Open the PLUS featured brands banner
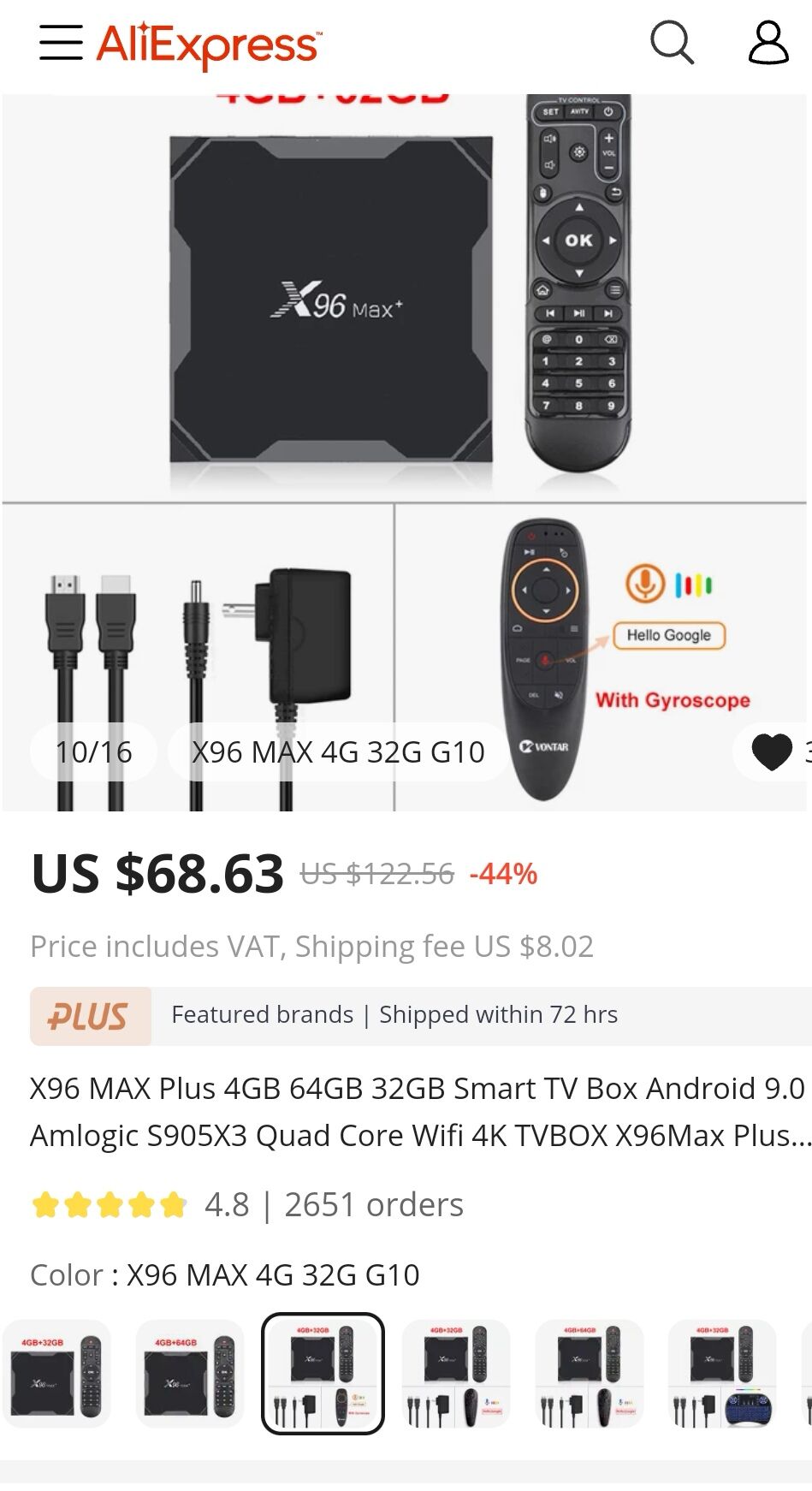The height and width of the screenshot is (1491, 812). point(420,1016)
